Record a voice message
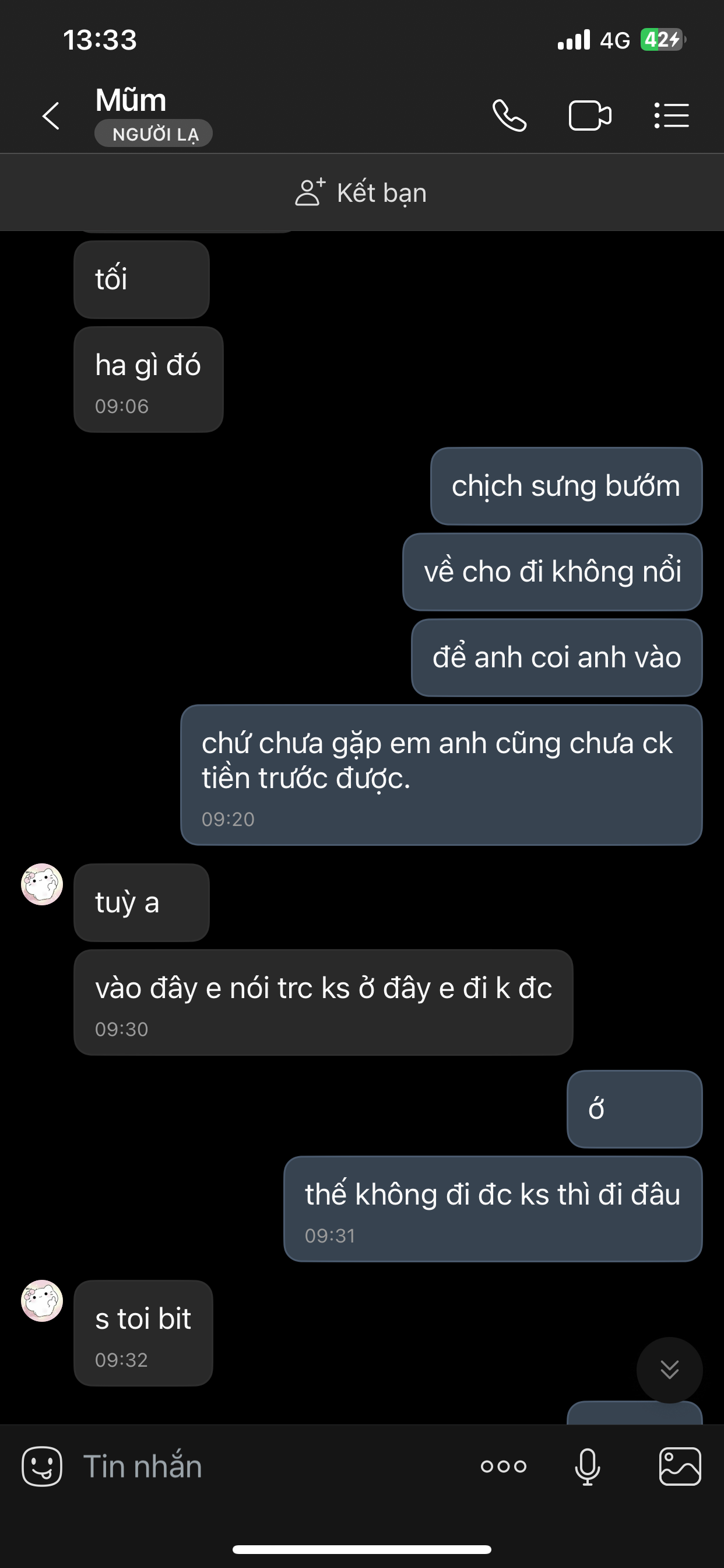The image size is (724, 1568). [587, 1466]
